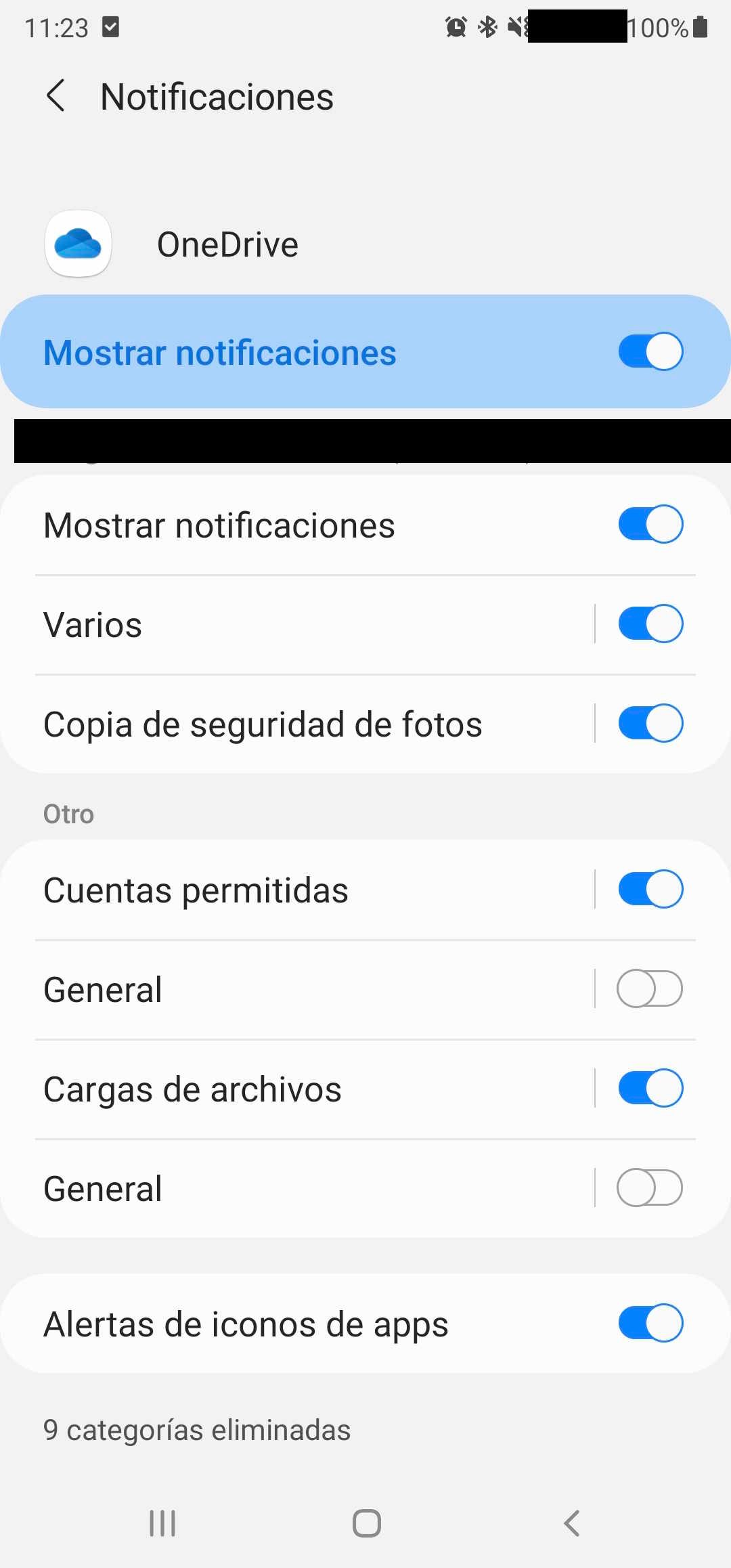Tap the system home button
731x1568 pixels.
366,1523
